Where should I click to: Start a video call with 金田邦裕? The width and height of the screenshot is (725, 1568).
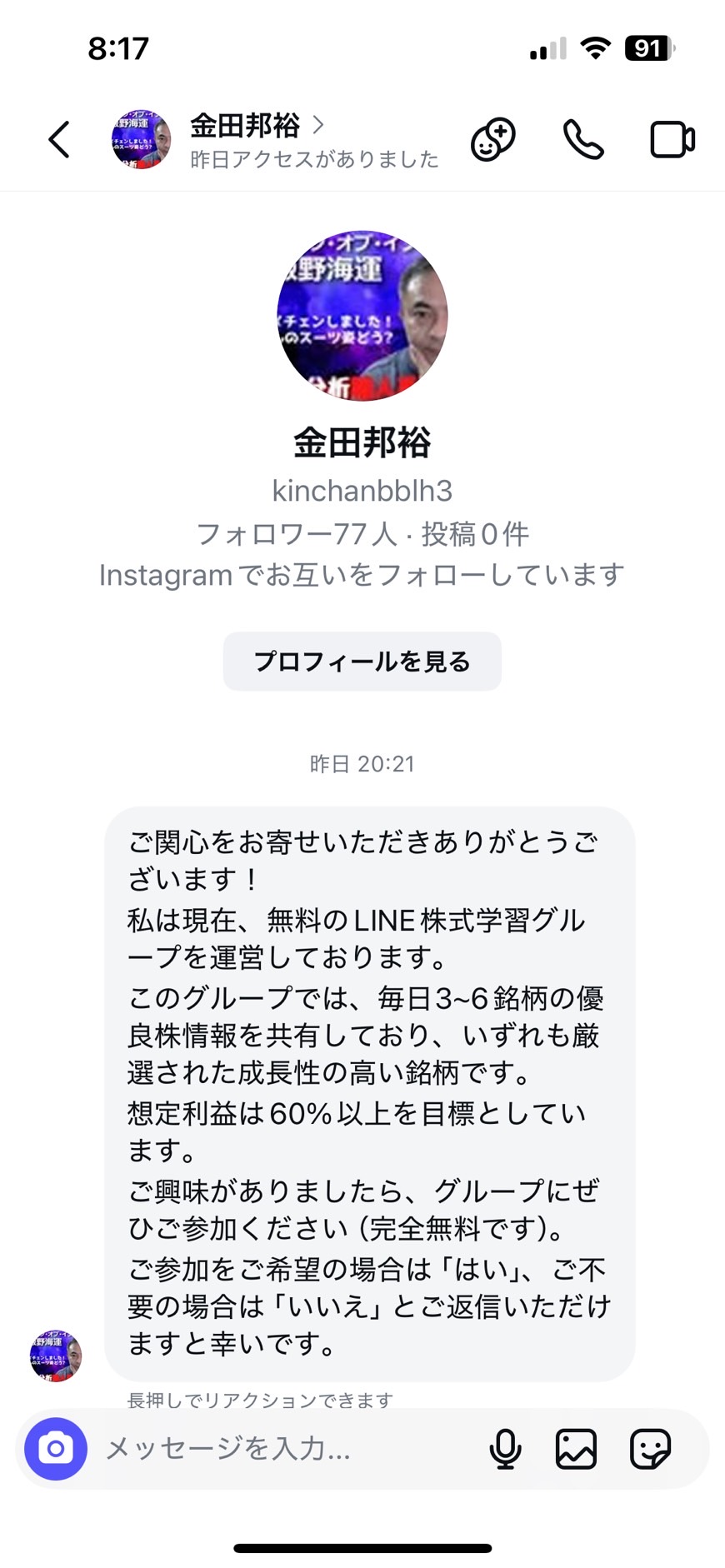[672, 139]
